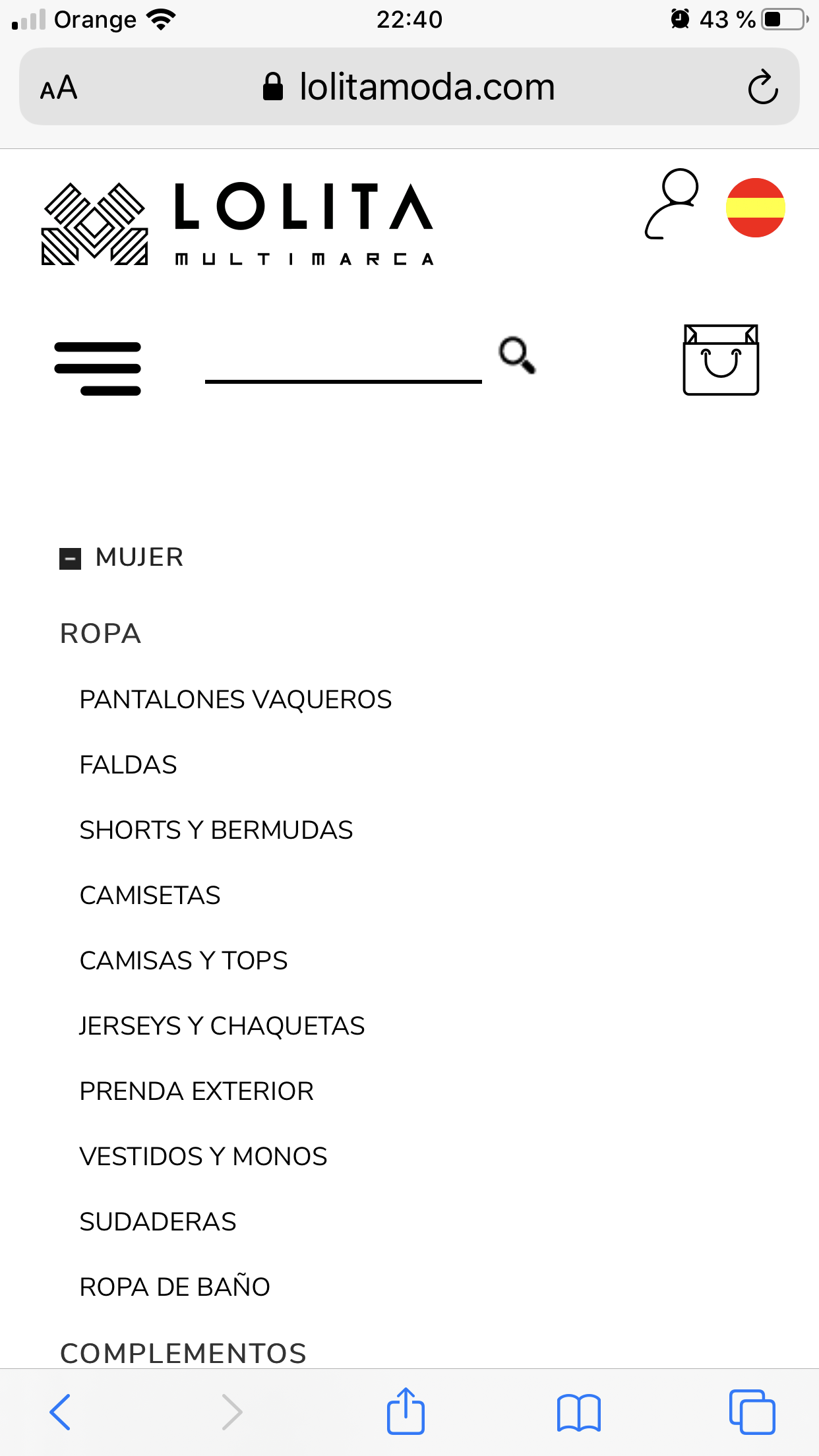
Task: Focus the search text field
Action: (x=343, y=361)
